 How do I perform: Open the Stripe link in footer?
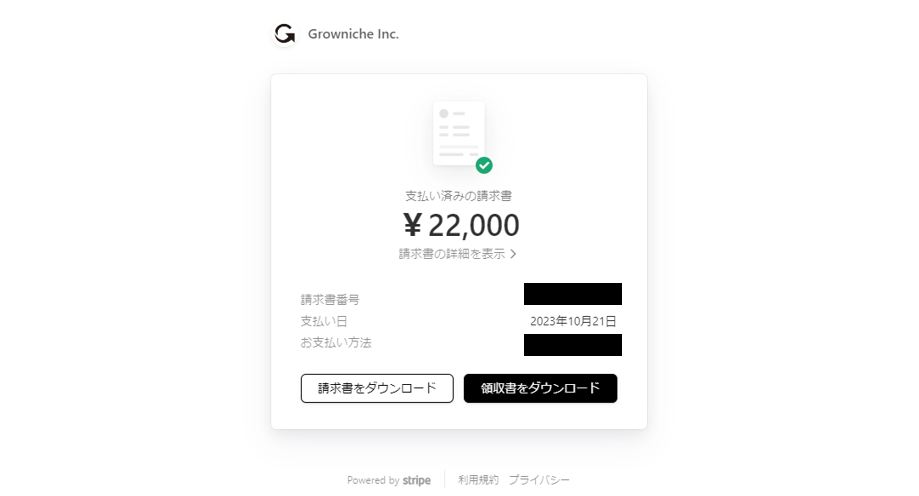click(x=416, y=480)
